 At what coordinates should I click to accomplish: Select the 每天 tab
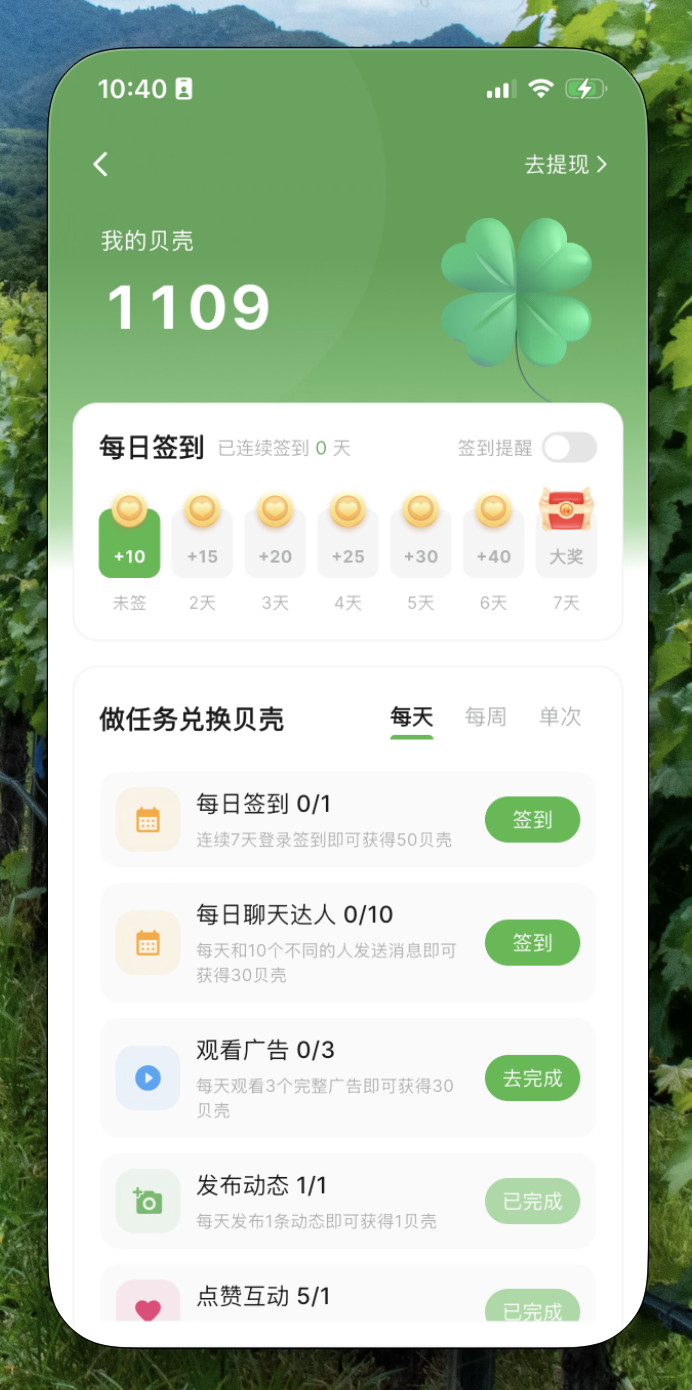click(x=411, y=717)
